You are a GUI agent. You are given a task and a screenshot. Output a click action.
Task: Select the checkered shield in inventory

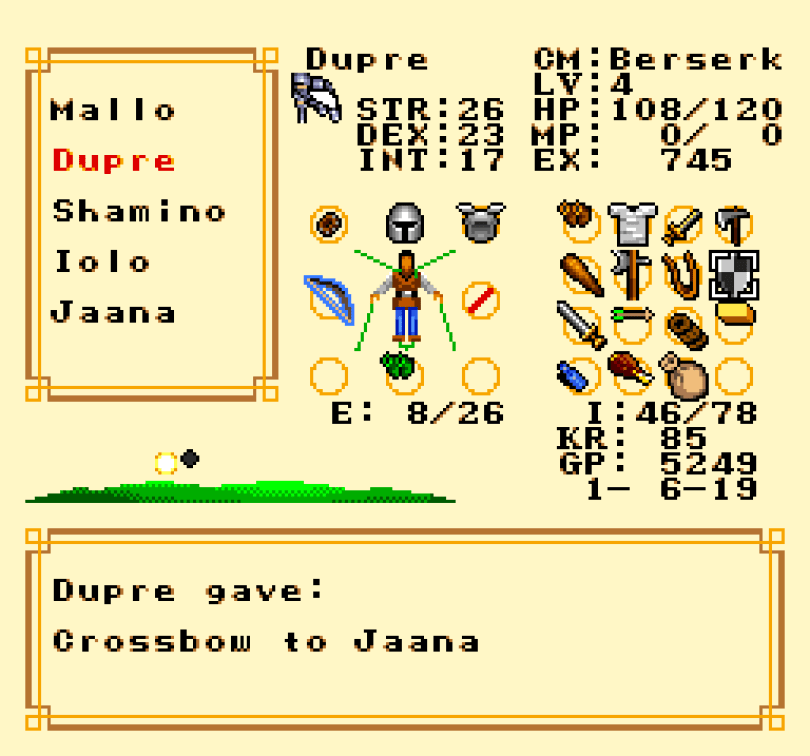(x=734, y=275)
